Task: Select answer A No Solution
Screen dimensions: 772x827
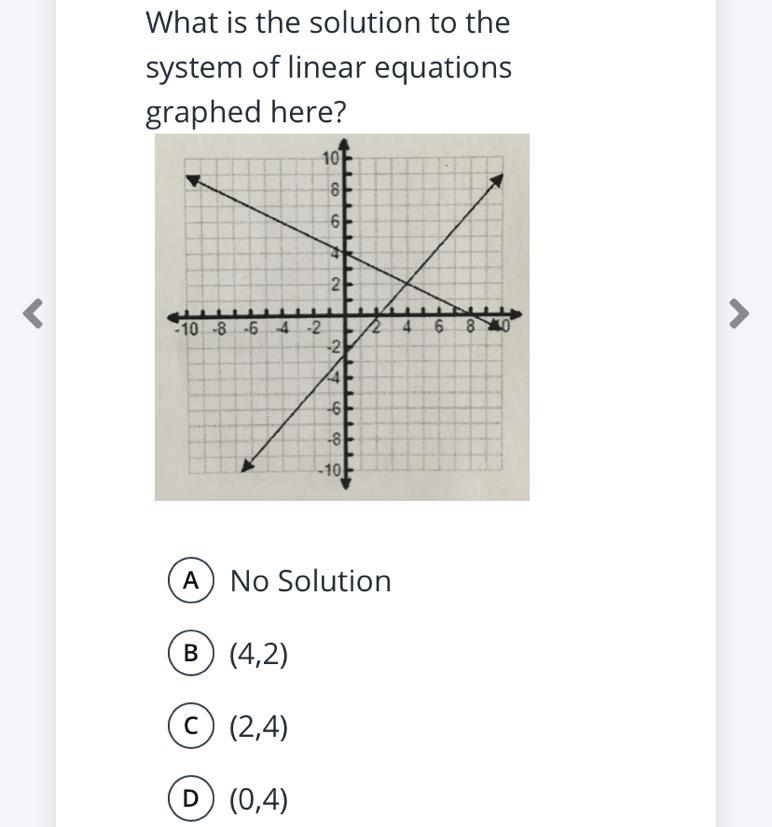Action: tap(190, 581)
